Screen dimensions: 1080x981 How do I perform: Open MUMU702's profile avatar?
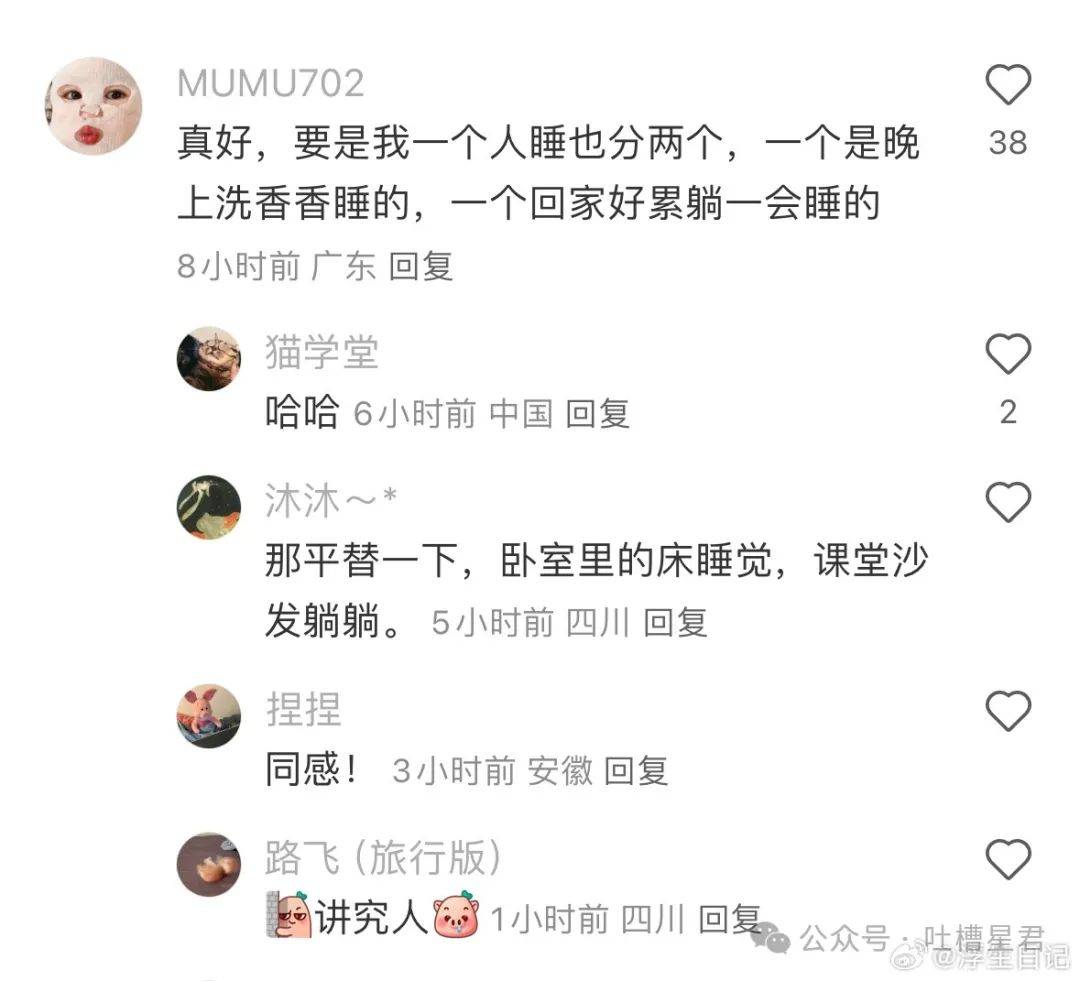(x=94, y=106)
